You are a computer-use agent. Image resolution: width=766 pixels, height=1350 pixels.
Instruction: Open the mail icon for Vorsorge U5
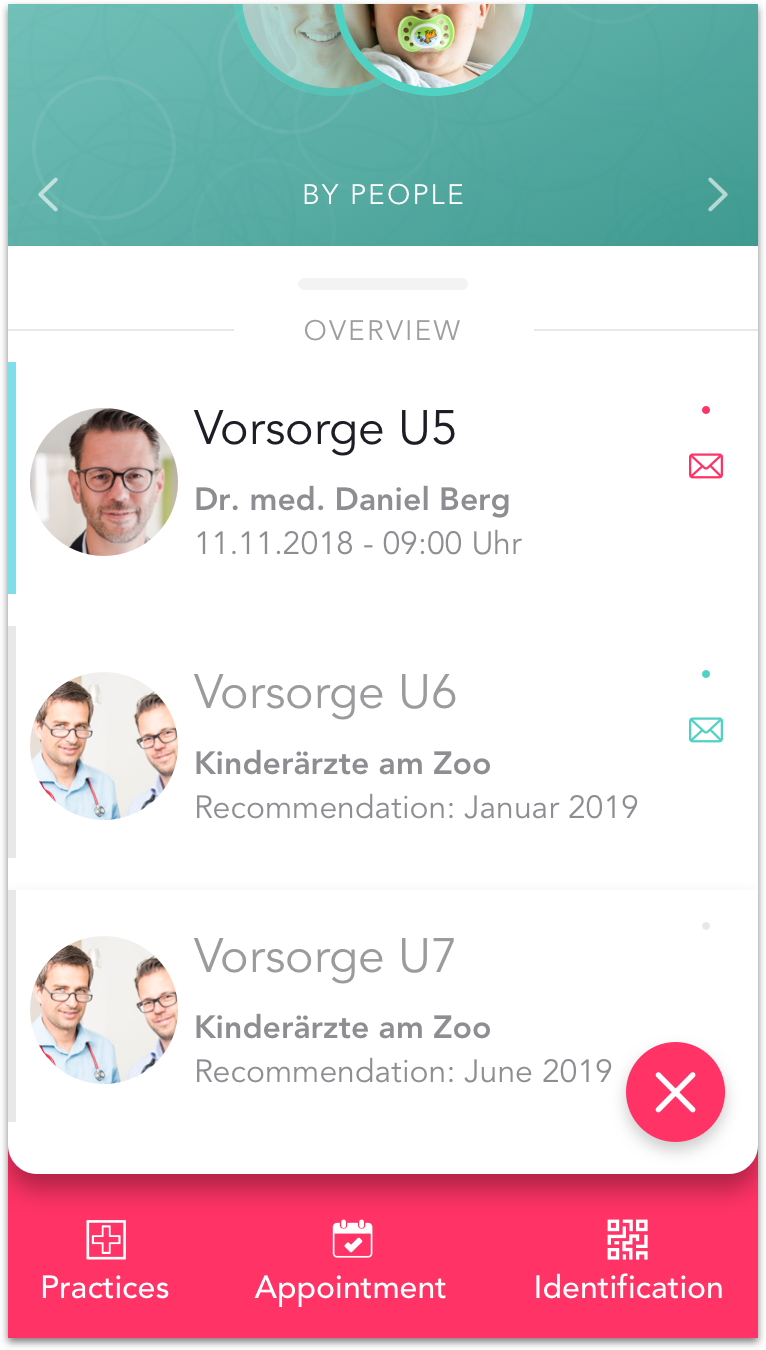coord(706,466)
